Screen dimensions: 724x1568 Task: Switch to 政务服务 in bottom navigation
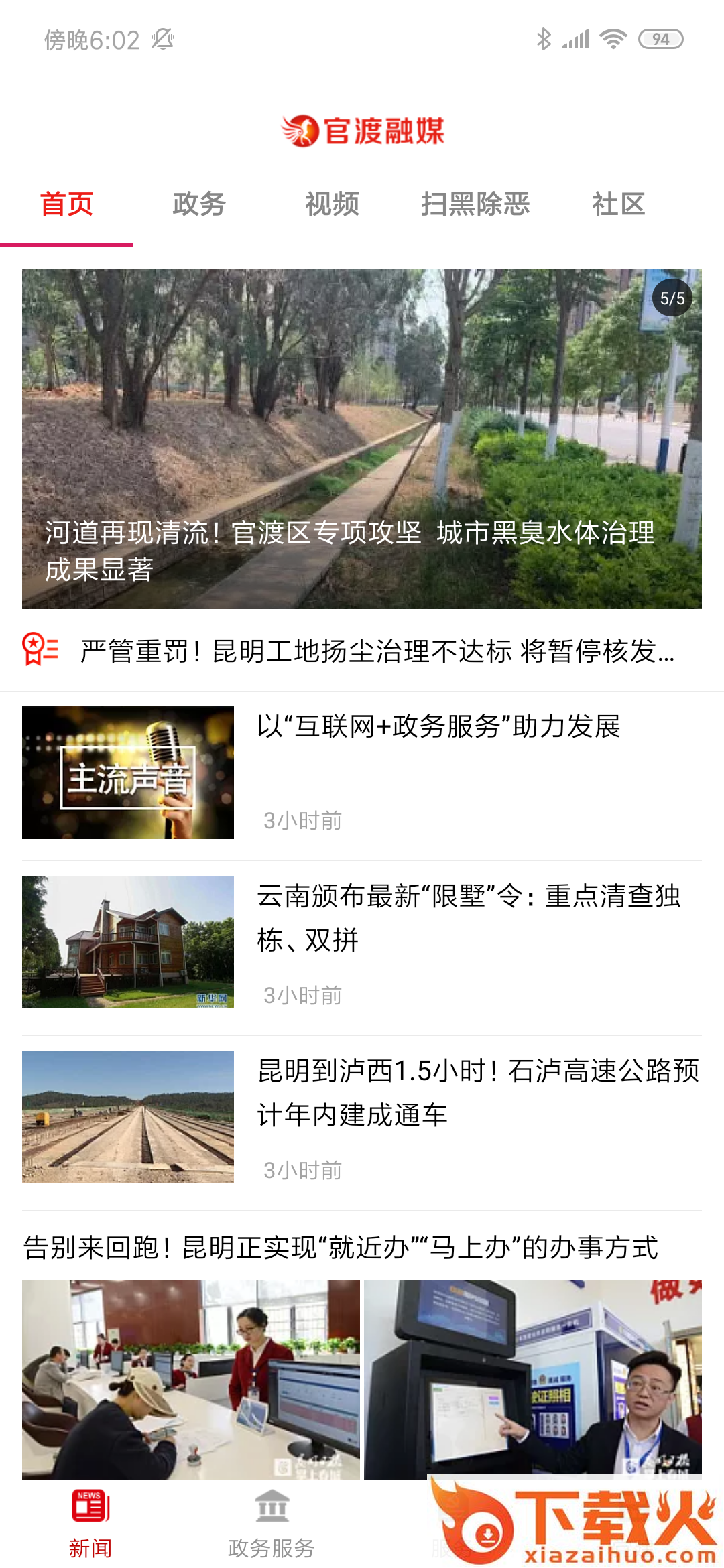click(x=271, y=1524)
